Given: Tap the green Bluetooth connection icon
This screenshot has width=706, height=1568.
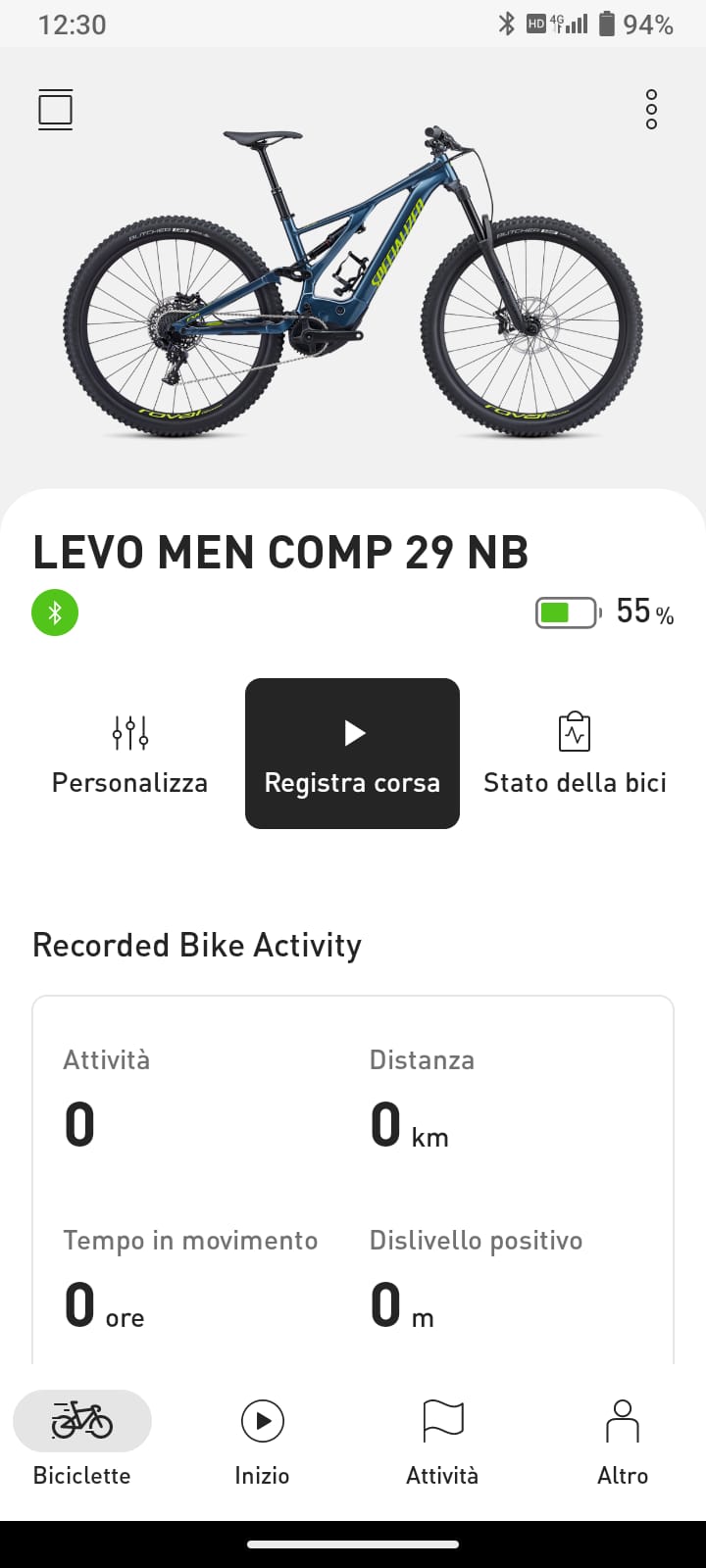Looking at the screenshot, I should [55, 612].
